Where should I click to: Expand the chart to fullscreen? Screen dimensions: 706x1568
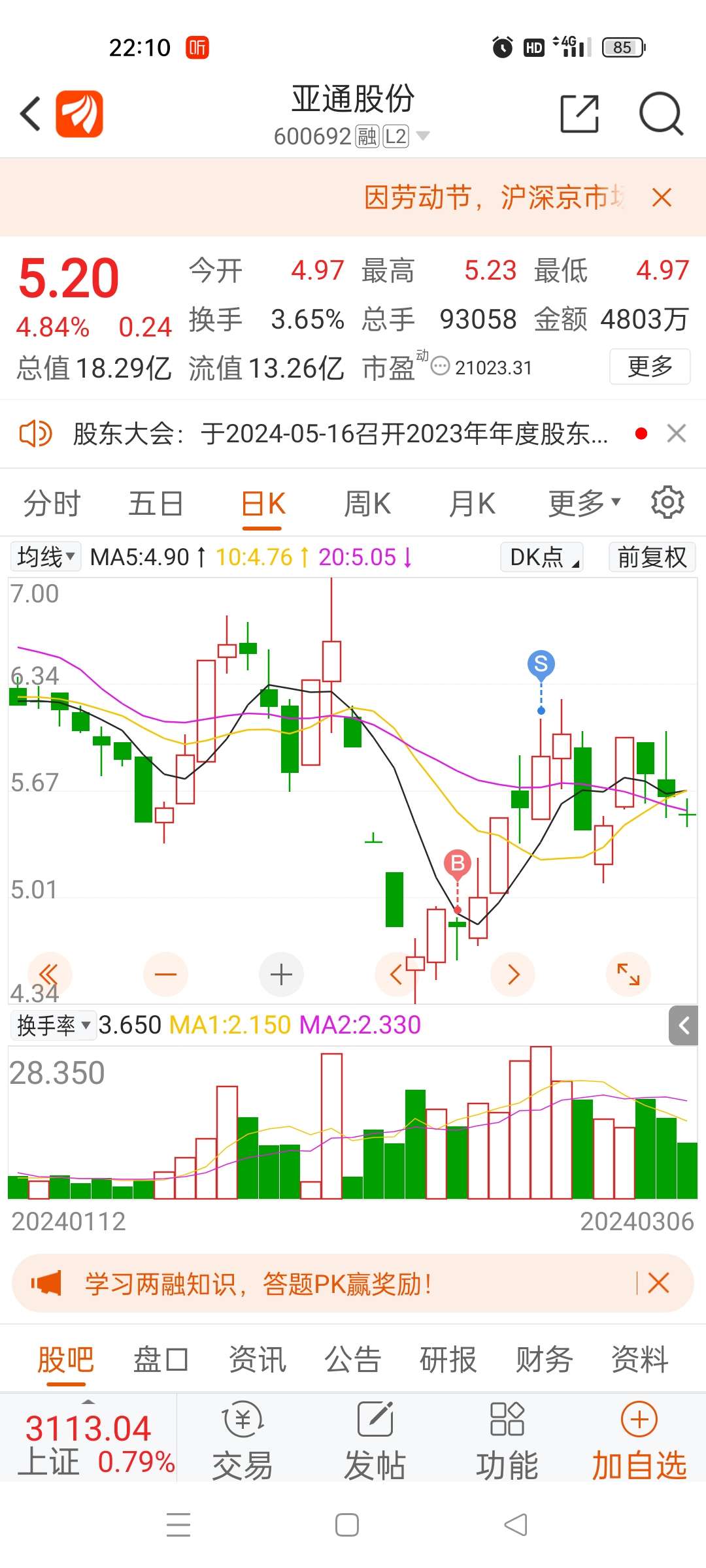[628, 975]
